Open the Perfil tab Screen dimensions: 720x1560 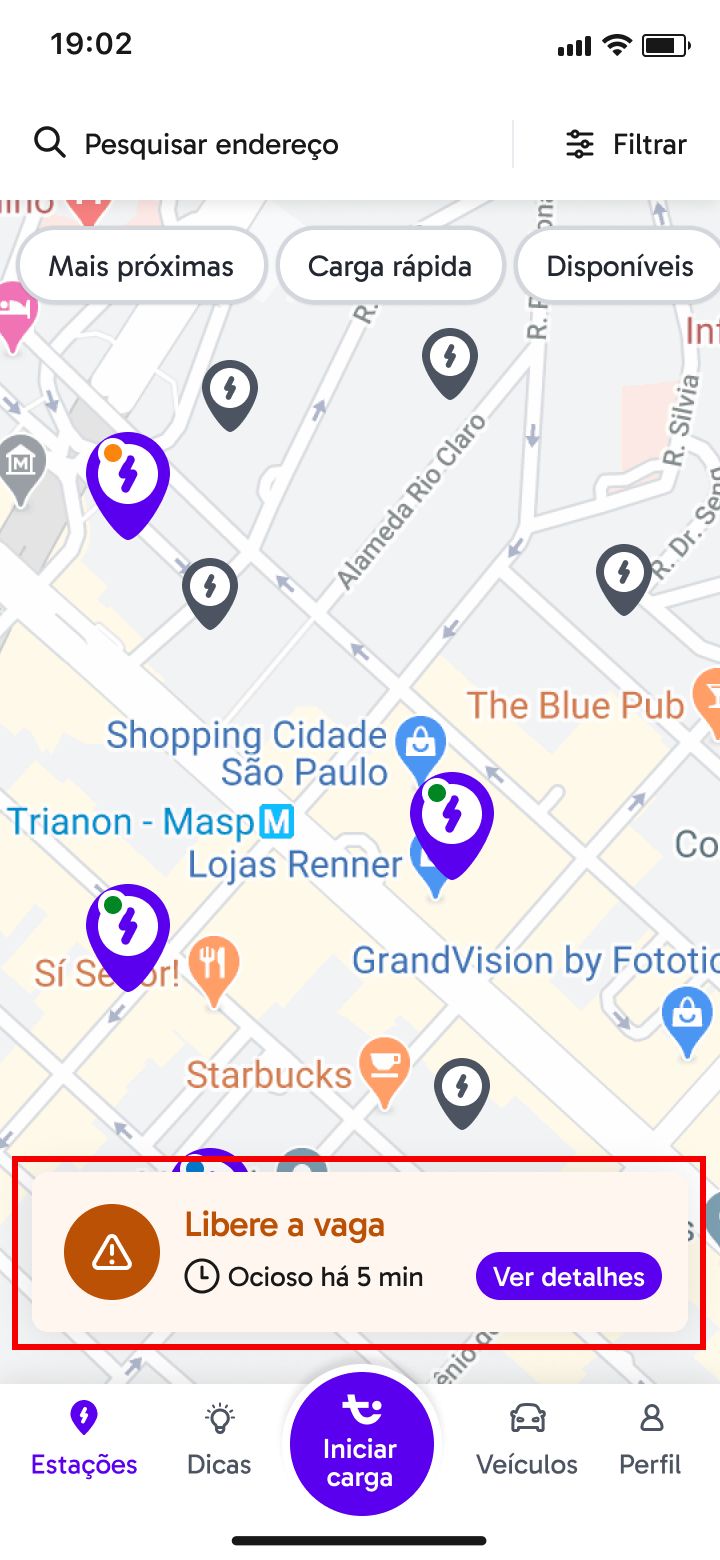tap(650, 1440)
